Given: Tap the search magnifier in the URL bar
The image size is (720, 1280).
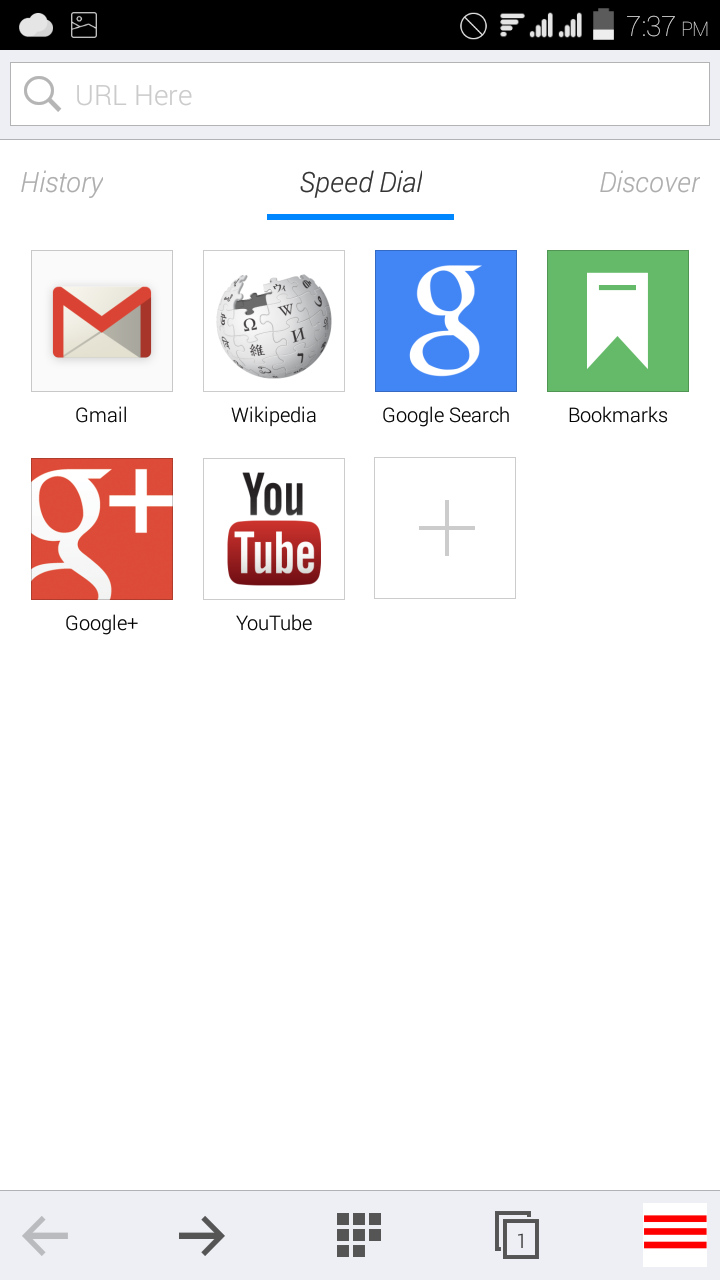Looking at the screenshot, I should [42, 92].
